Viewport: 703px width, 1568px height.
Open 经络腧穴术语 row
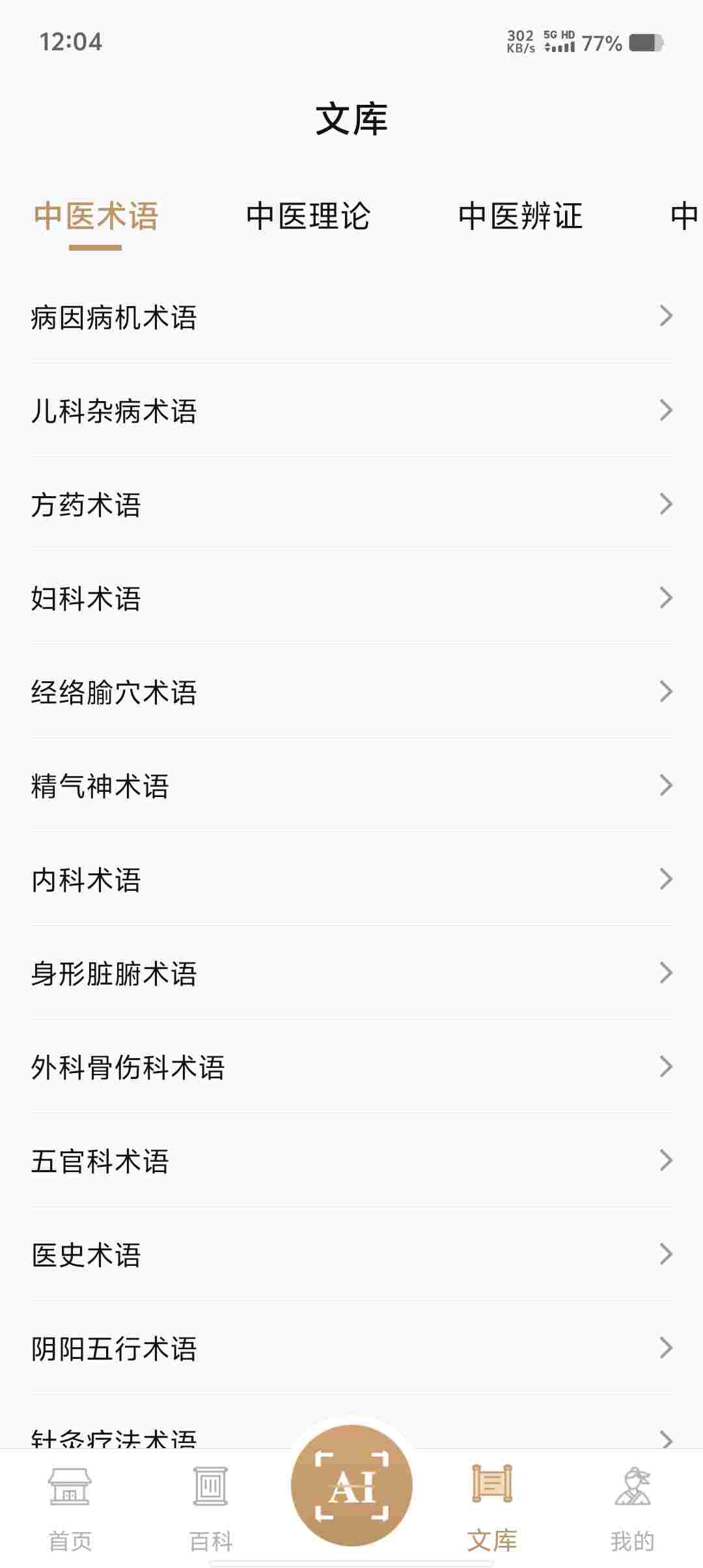[351, 692]
